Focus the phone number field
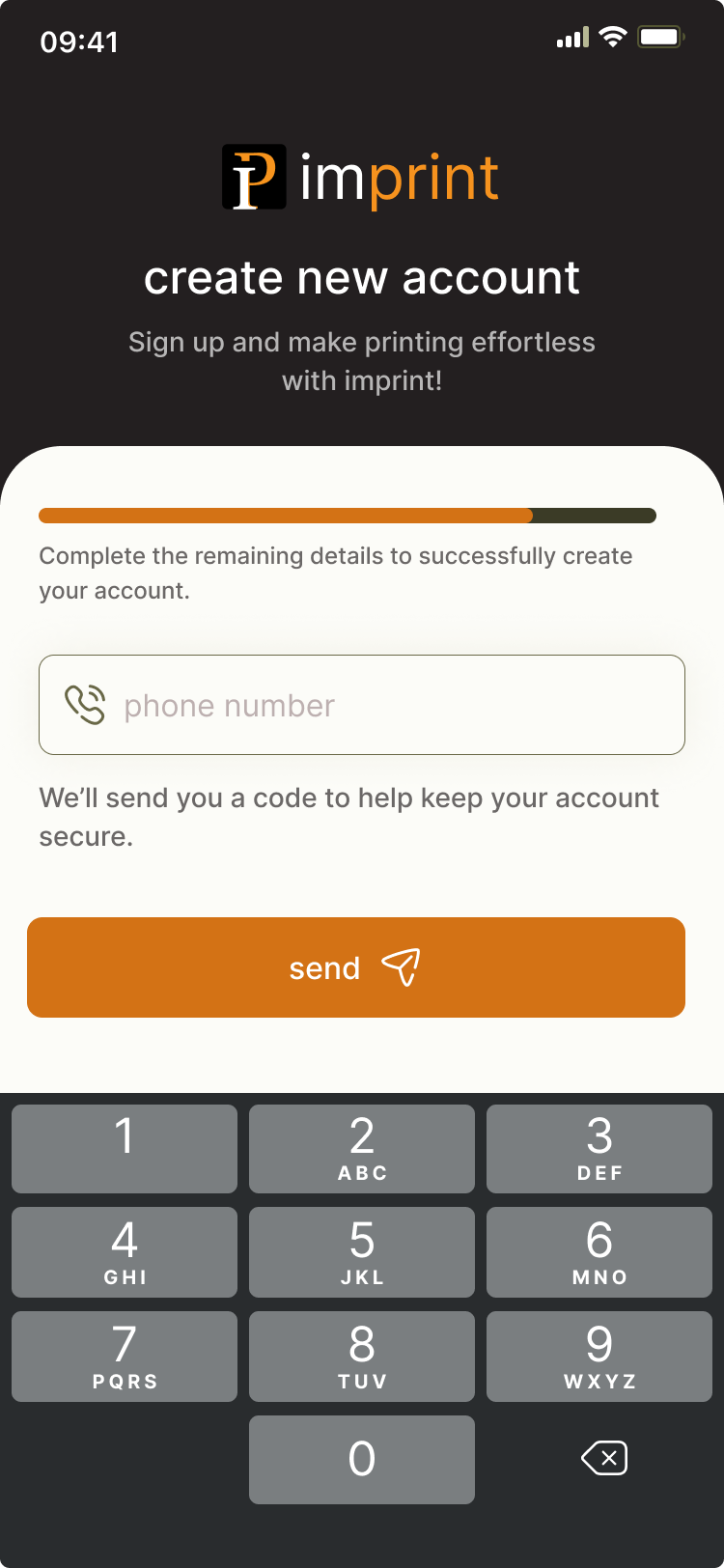The width and height of the screenshot is (724, 1568). pos(362,705)
